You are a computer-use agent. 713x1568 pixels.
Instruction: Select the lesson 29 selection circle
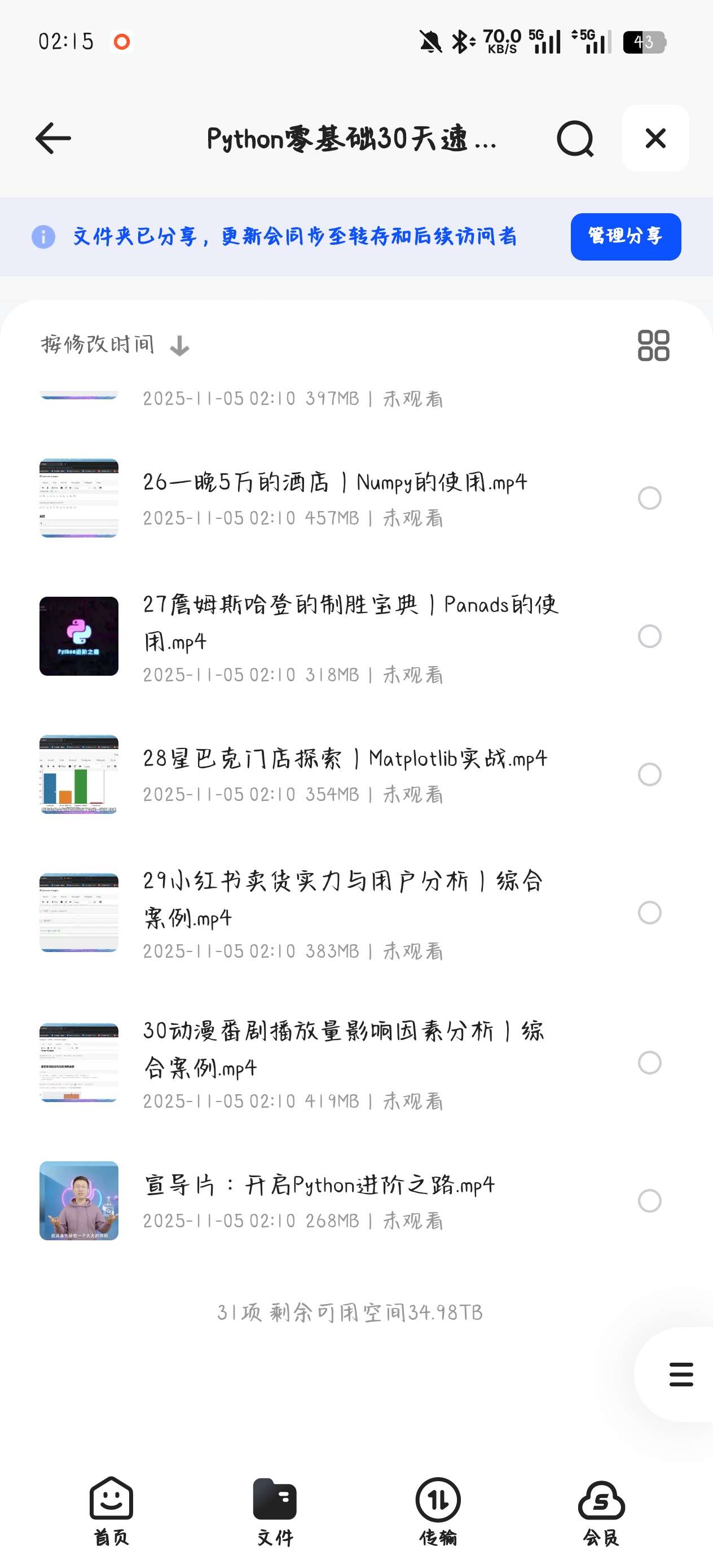(x=648, y=913)
